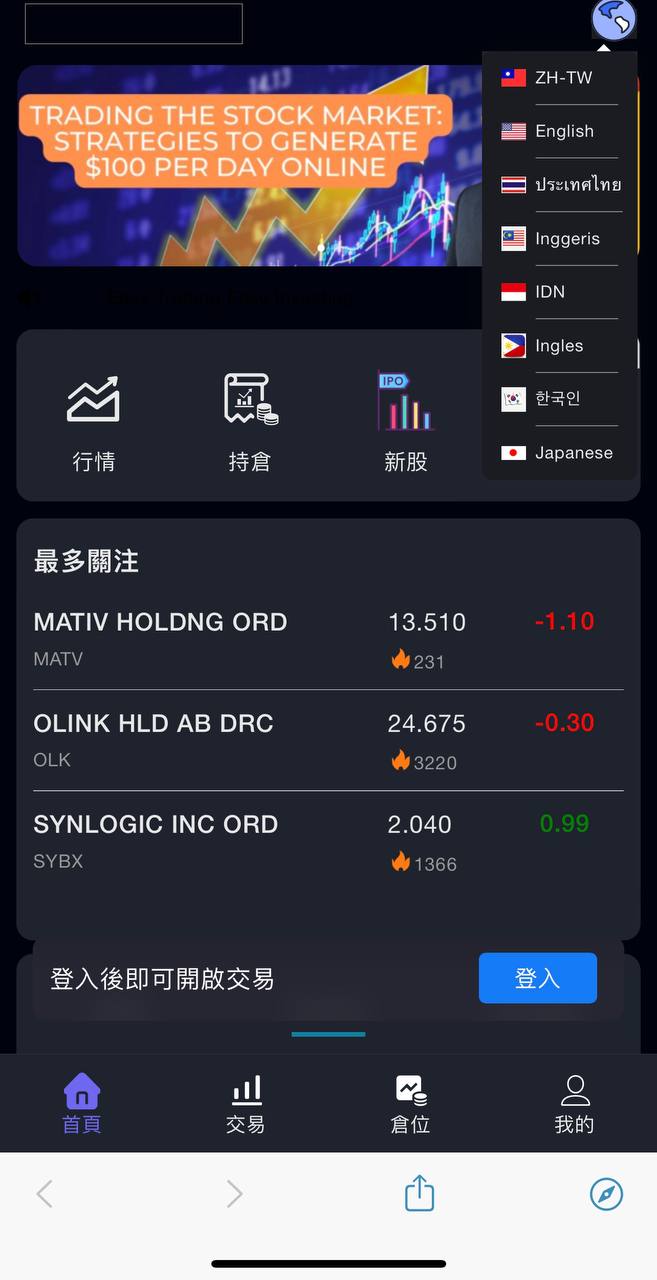657x1280 pixels.
Task: Go to the 倉位 positions tab
Action: (x=410, y=1104)
